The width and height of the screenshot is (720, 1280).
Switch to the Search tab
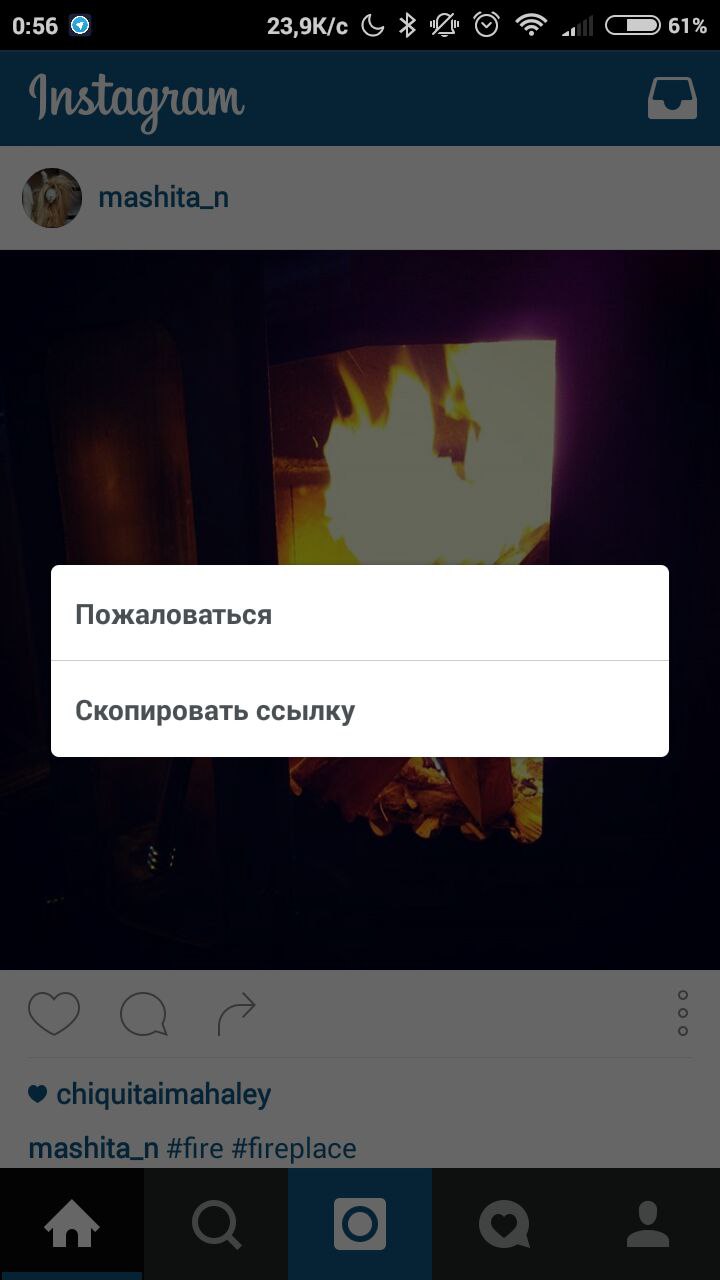[x=216, y=1224]
